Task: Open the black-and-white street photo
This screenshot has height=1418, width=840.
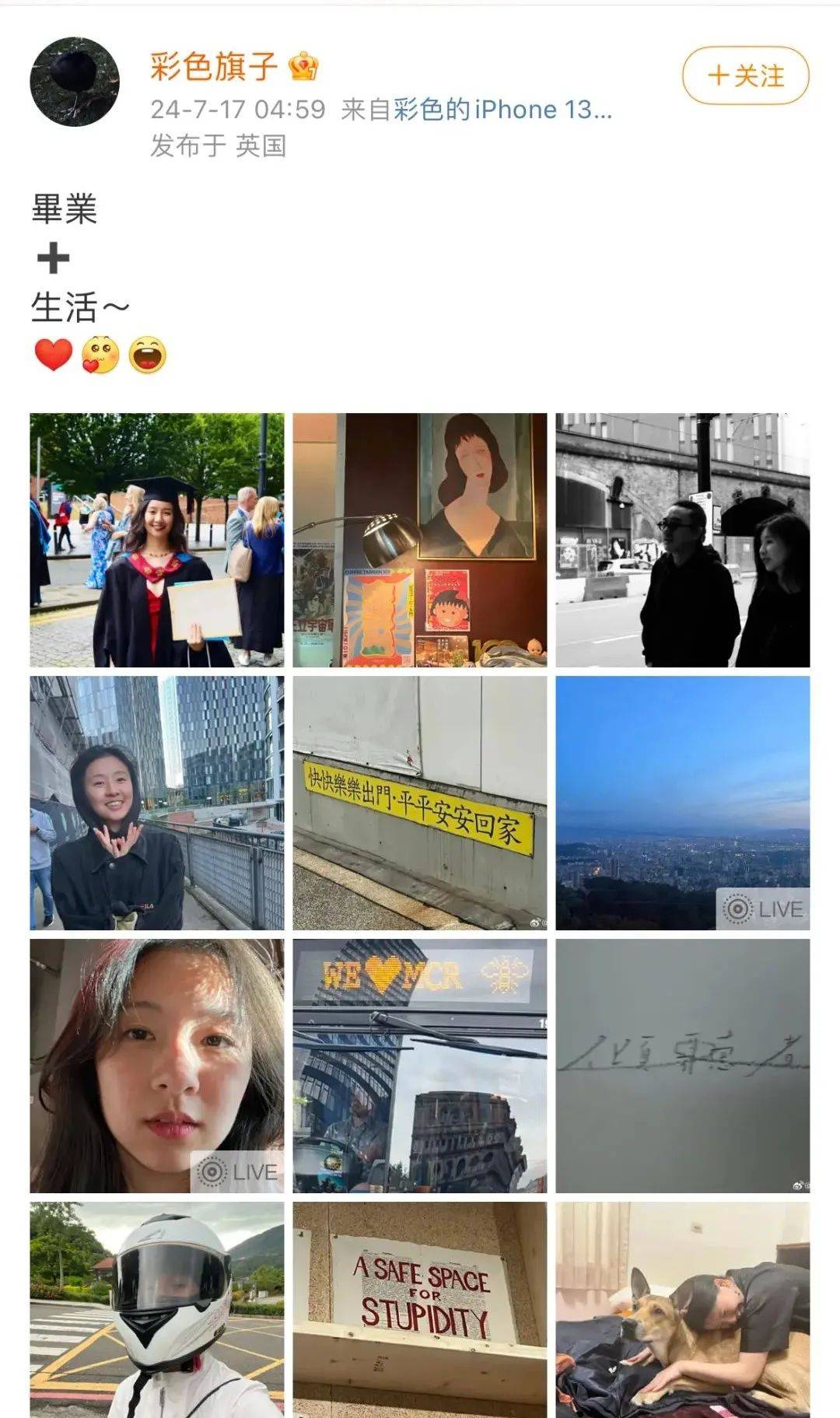Action: coord(682,540)
